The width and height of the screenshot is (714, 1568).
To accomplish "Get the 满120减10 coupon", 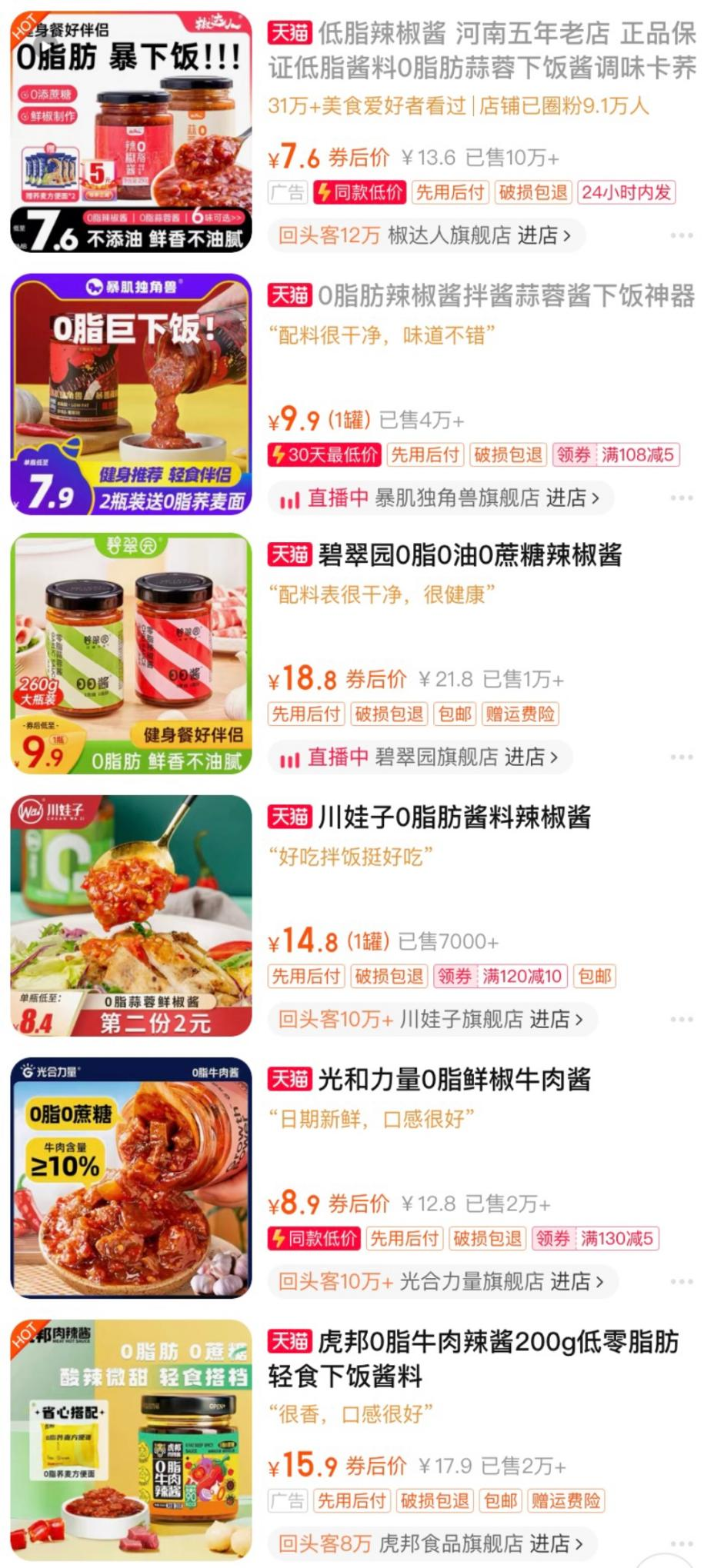I will (501, 977).
